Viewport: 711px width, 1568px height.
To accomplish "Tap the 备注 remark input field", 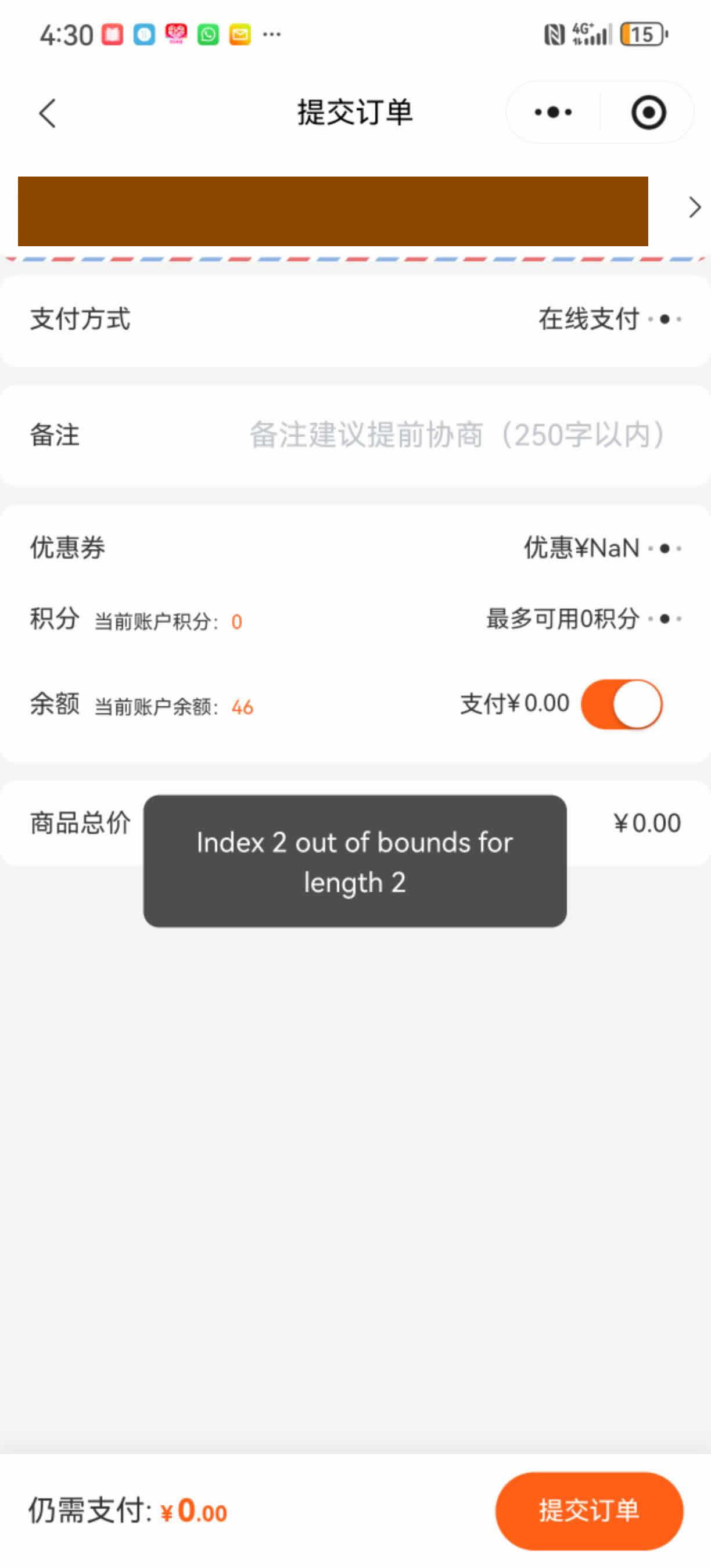I will [457, 435].
